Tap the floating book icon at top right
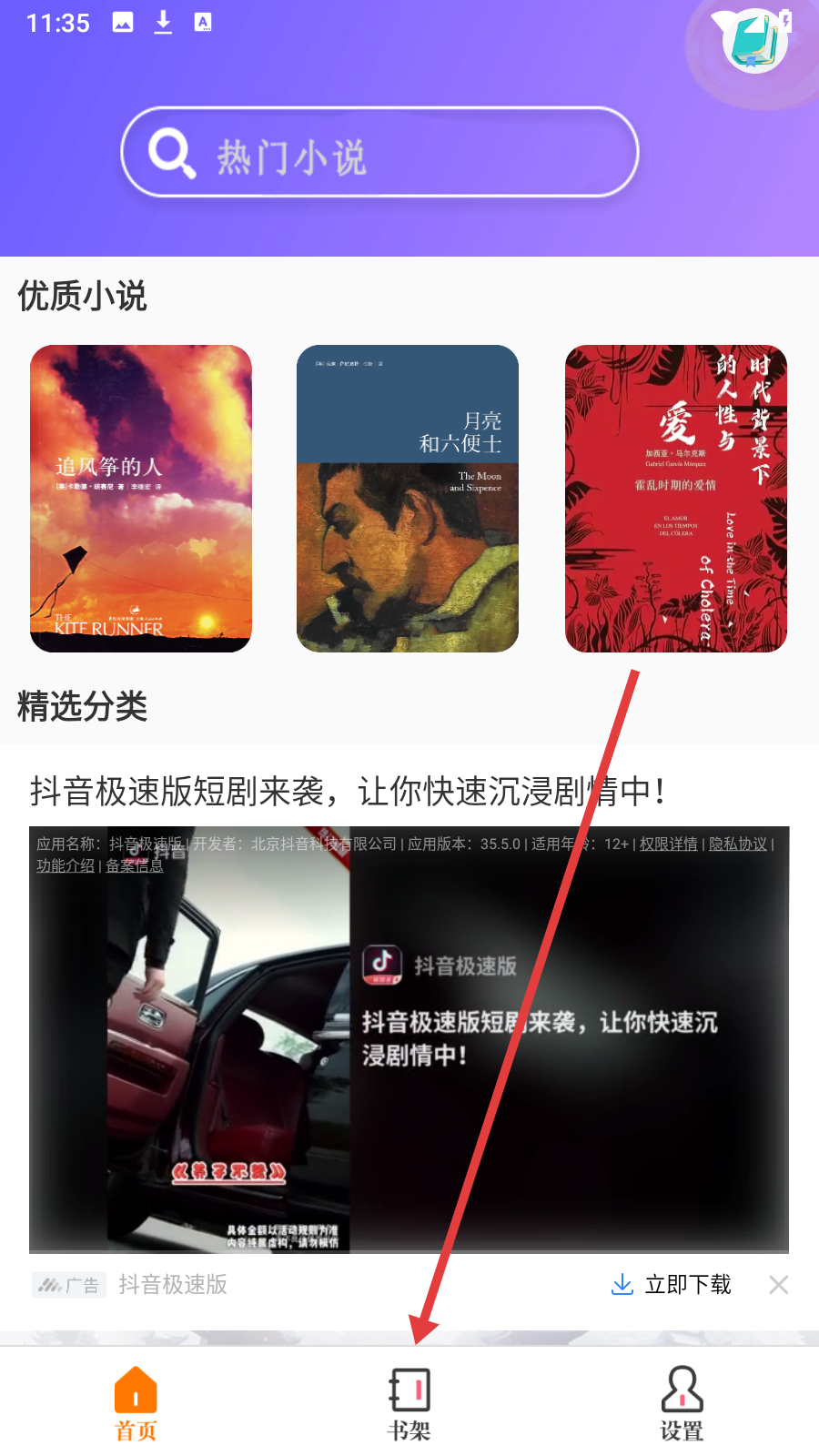Image resolution: width=819 pixels, height=1456 pixels. coord(755,41)
